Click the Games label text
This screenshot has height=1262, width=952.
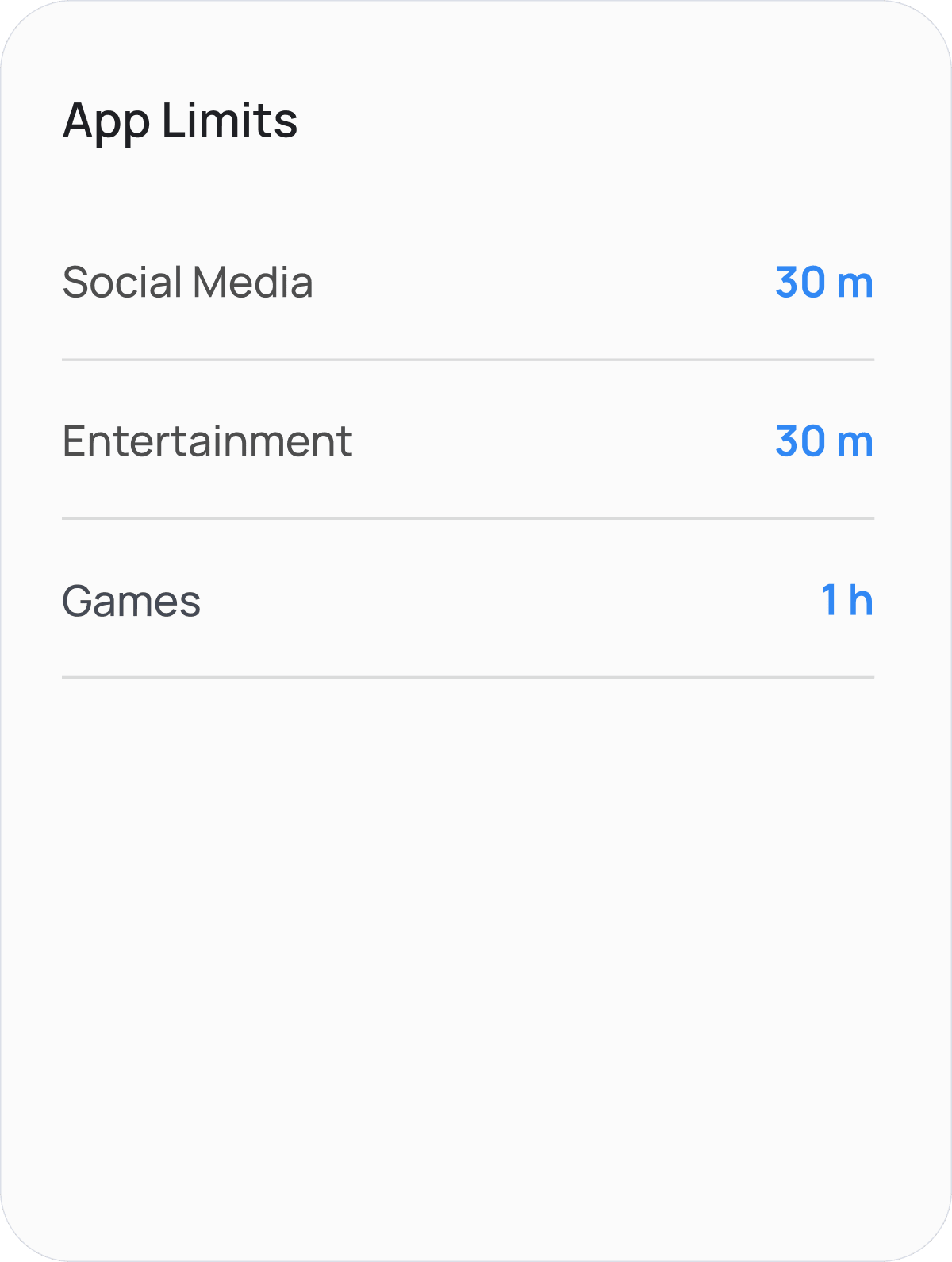pyautogui.click(x=132, y=602)
